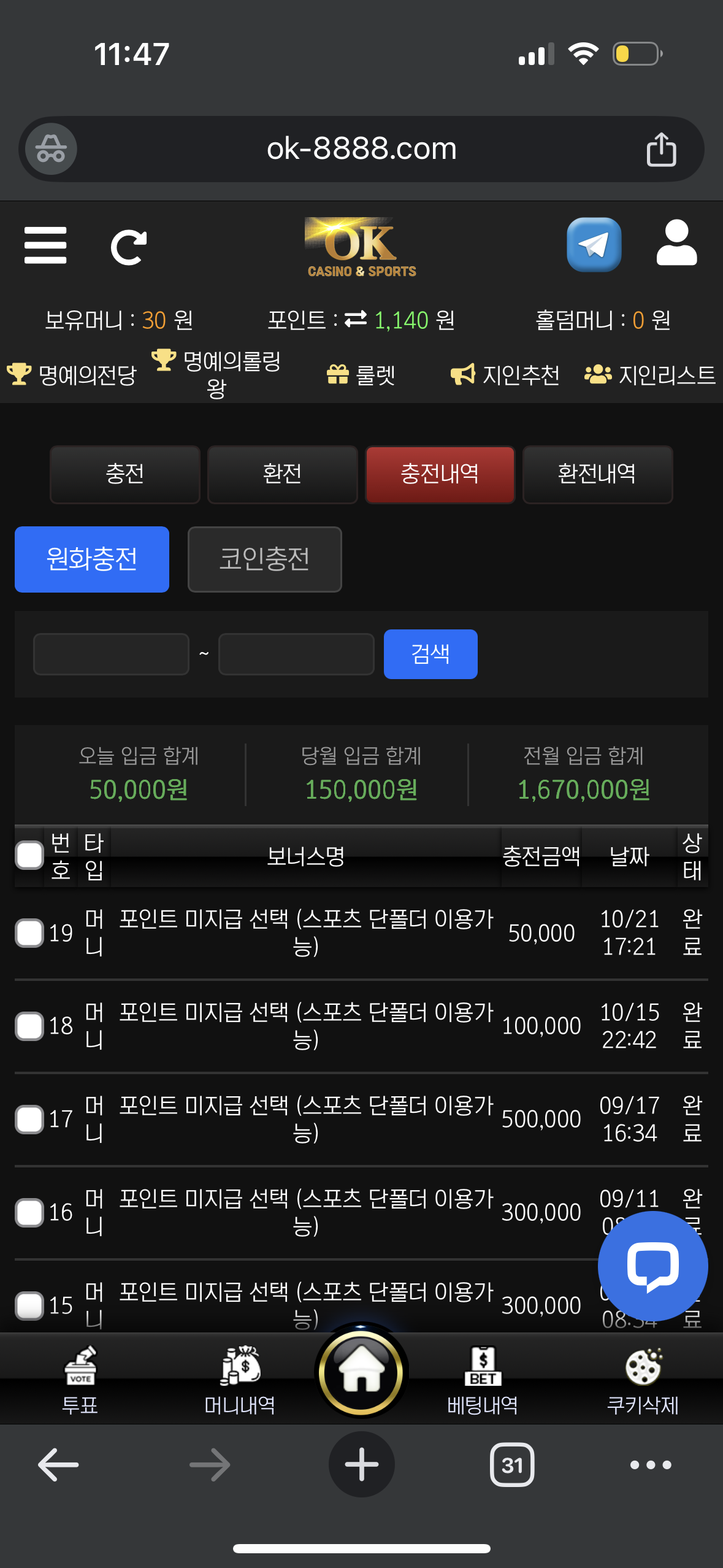Switch to the 충전 tab
723x1568 pixels.
pyautogui.click(x=125, y=474)
